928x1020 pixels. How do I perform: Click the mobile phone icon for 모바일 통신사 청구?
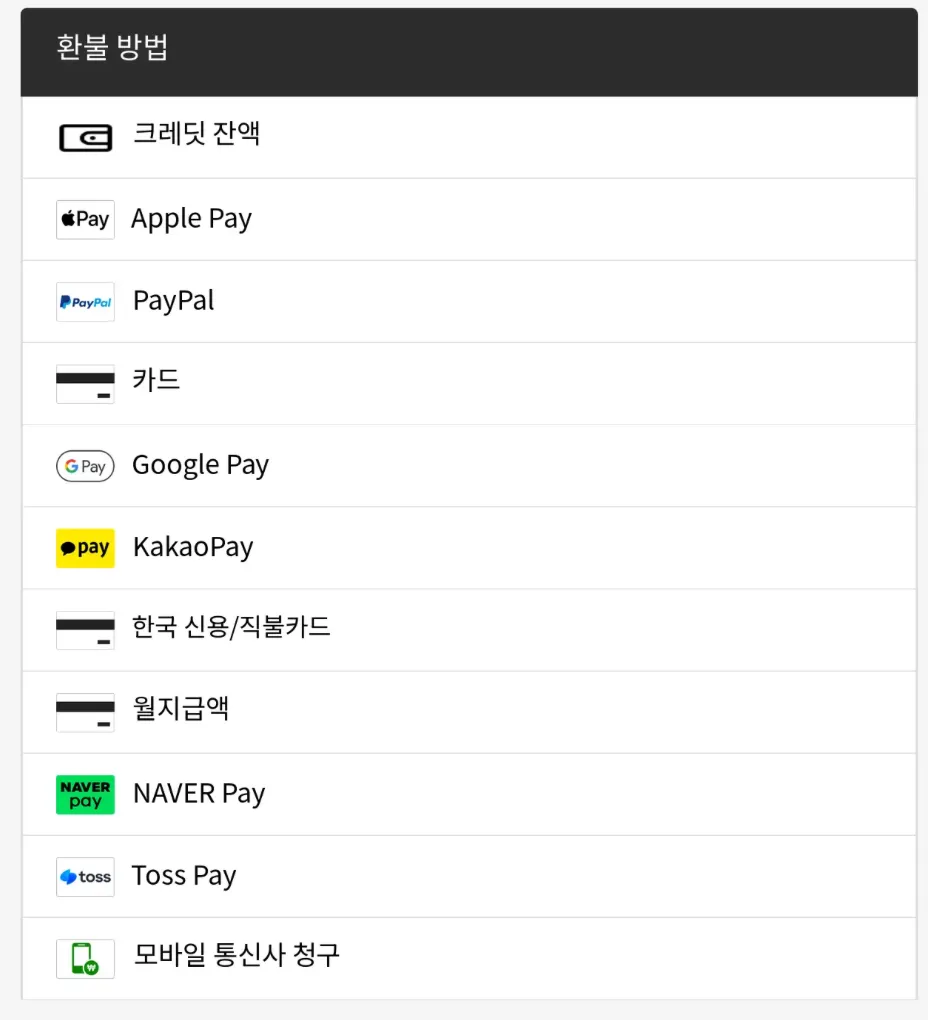pos(85,957)
